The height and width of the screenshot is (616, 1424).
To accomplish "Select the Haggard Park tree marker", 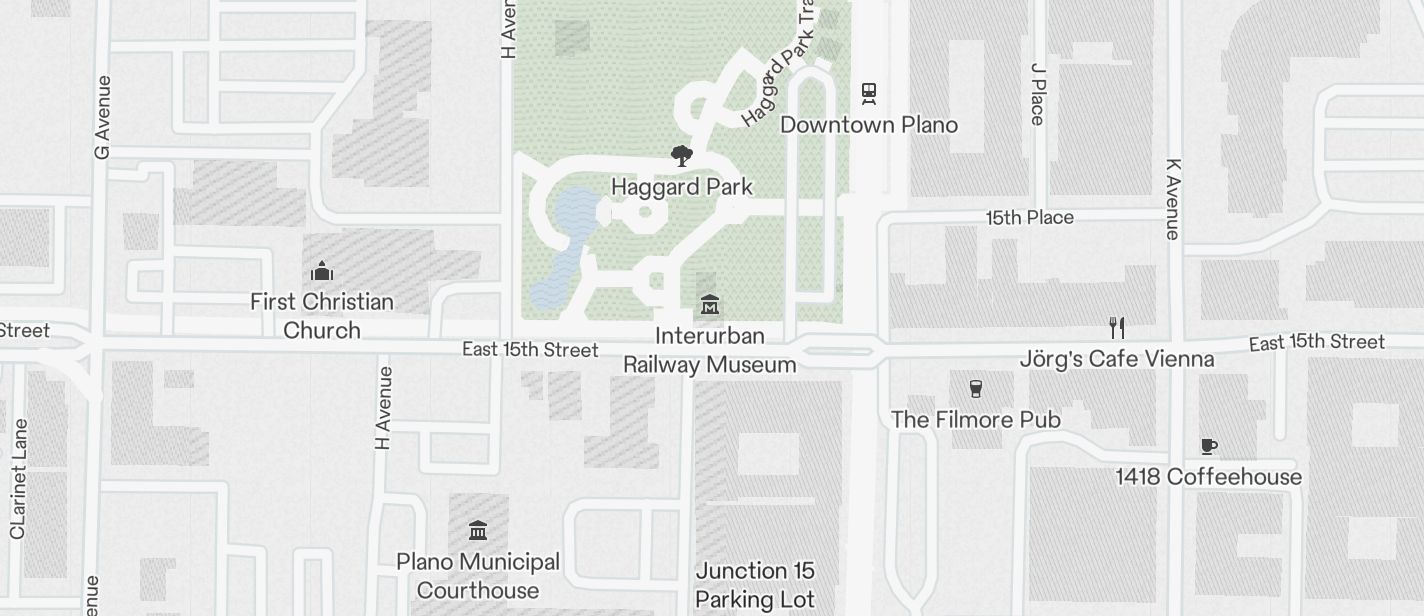I will tap(682, 156).
